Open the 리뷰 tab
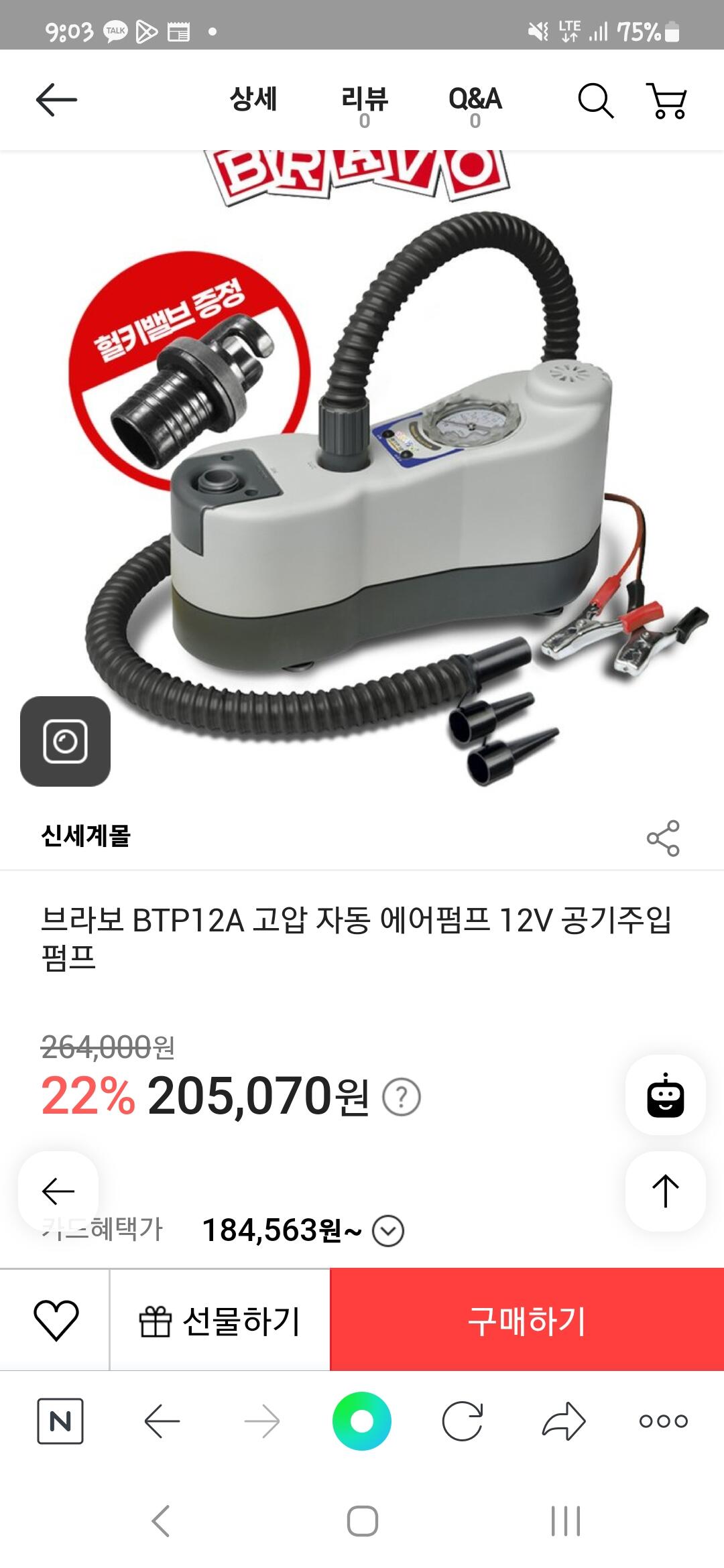 click(365, 106)
